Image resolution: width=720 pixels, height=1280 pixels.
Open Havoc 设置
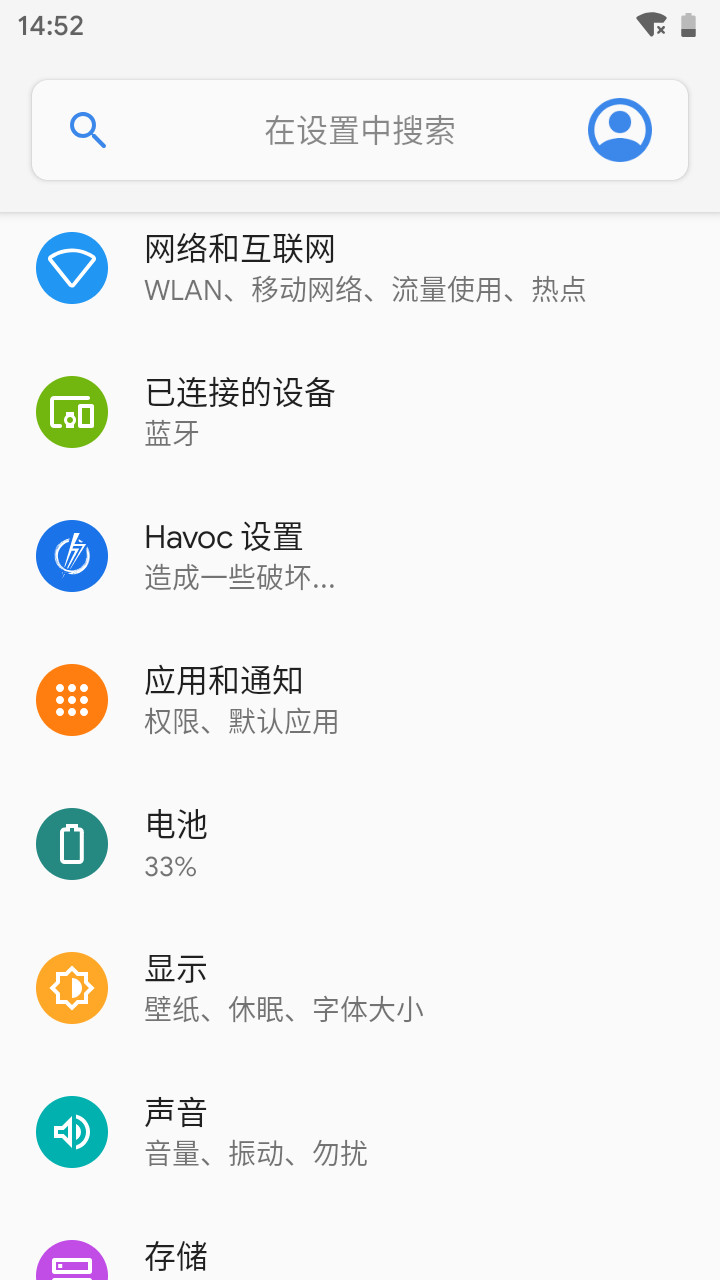click(360, 556)
